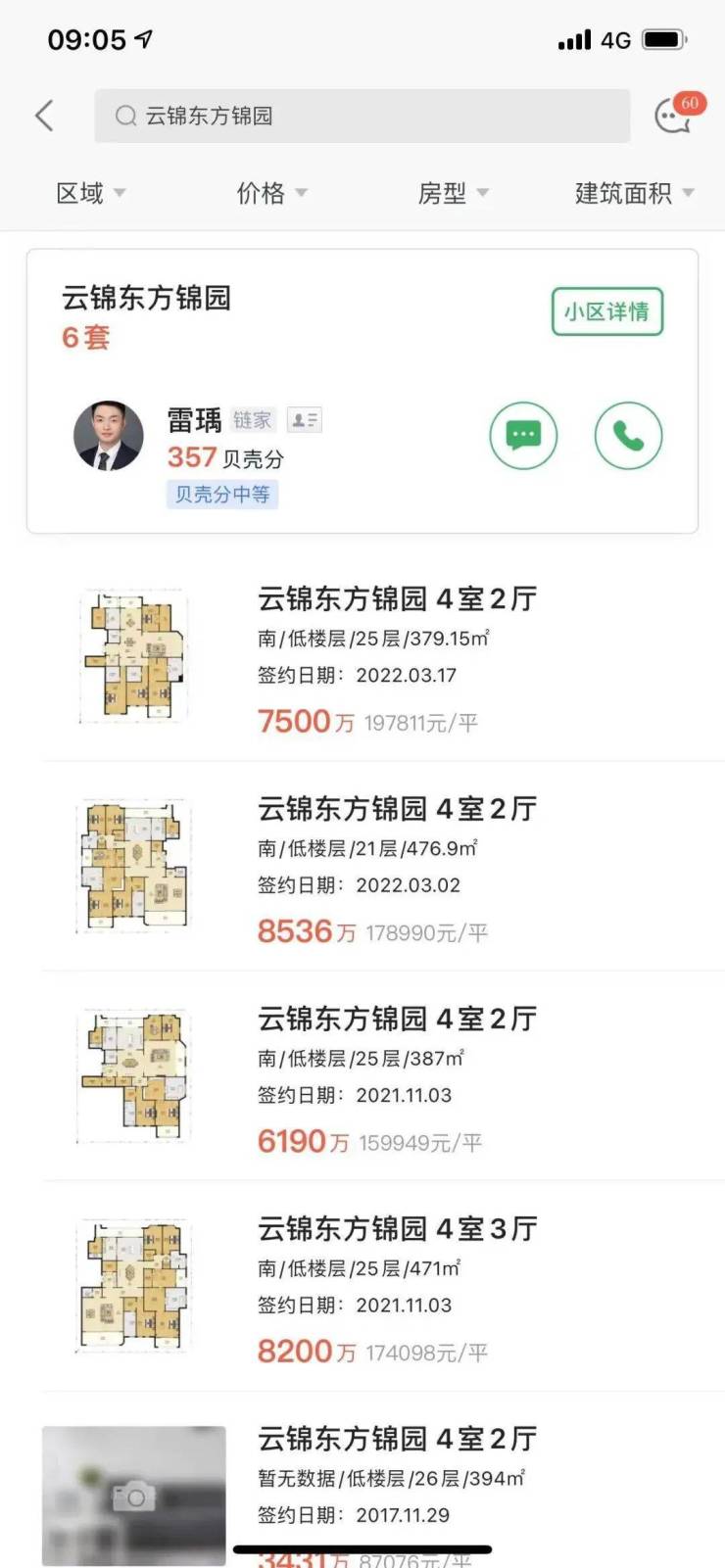Image resolution: width=725 pixels, height=1568 pixels.
Task: Expand the 房型 filter dropdown
Action: (x=453, y=193)
